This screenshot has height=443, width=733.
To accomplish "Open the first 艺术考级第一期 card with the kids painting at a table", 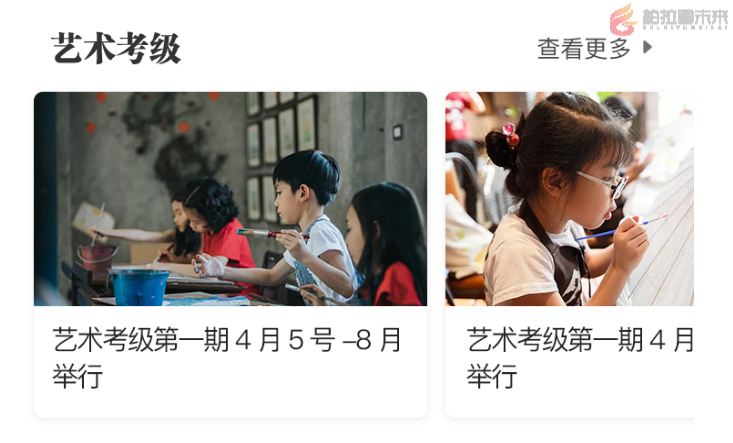I will pos(230,254).
